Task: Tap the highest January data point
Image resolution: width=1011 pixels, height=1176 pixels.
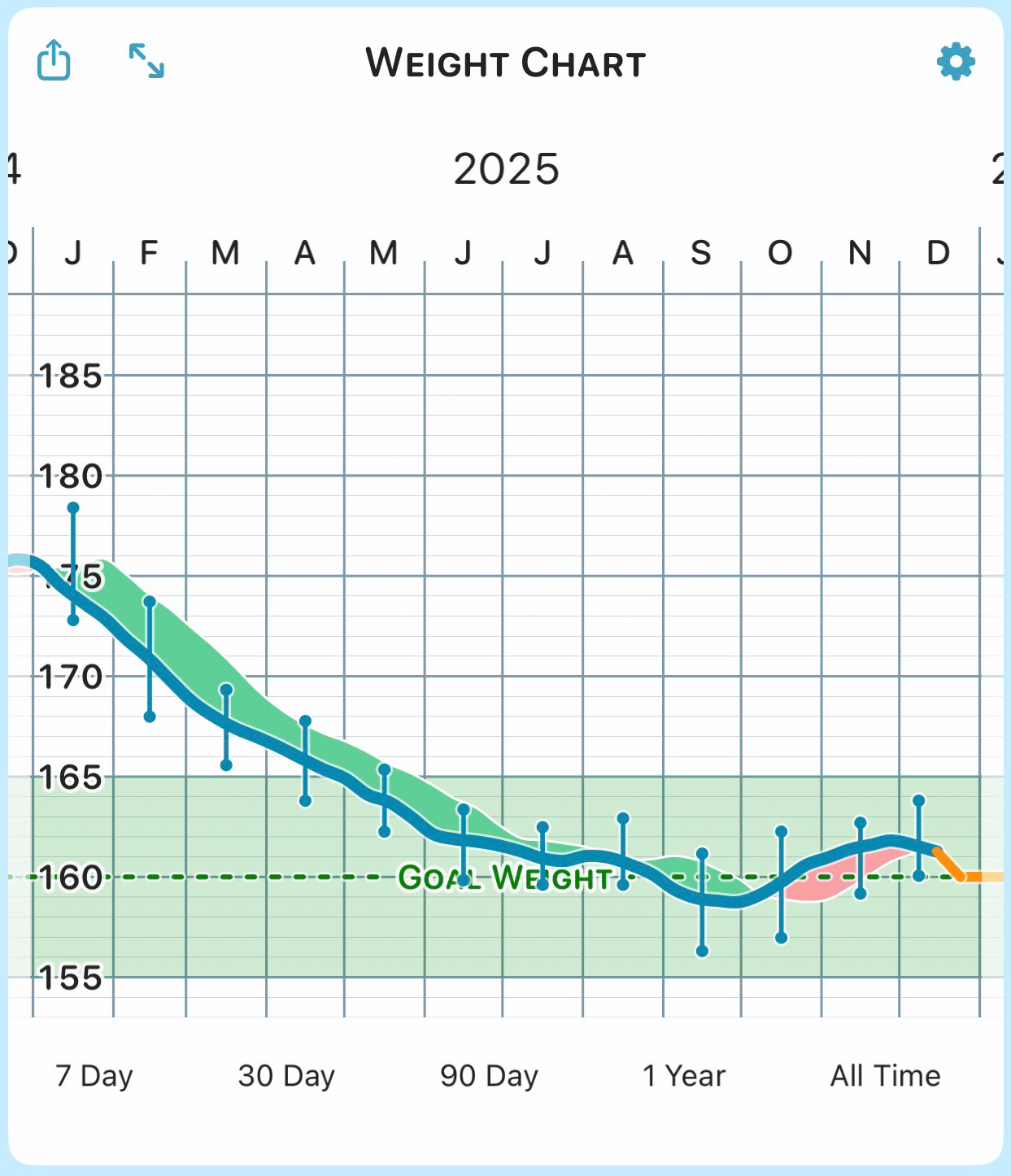Action: click(x=74, y=507)
